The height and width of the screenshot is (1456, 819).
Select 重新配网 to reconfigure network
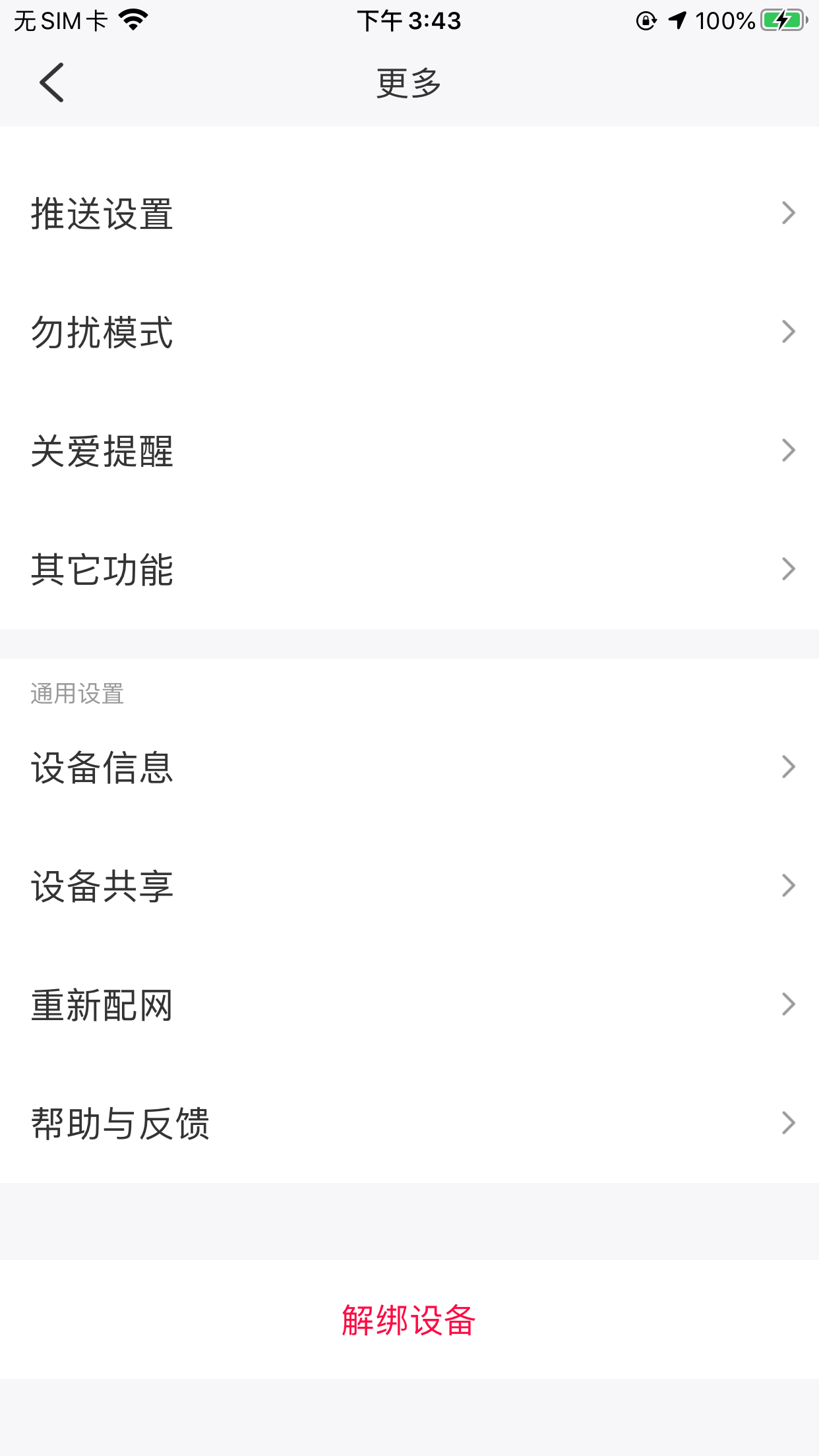tap(409, 1004)
